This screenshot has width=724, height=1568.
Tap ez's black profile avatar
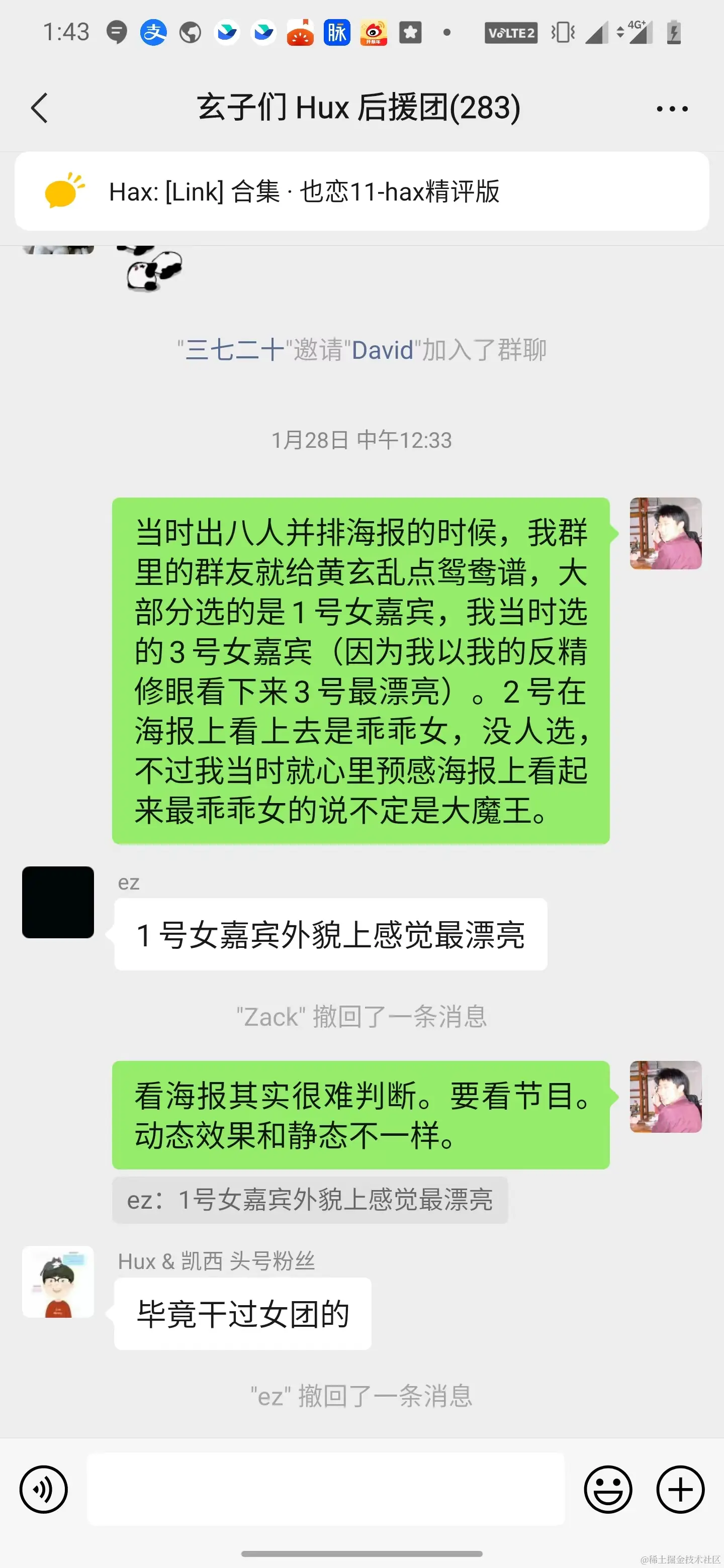tap(58, 902)
